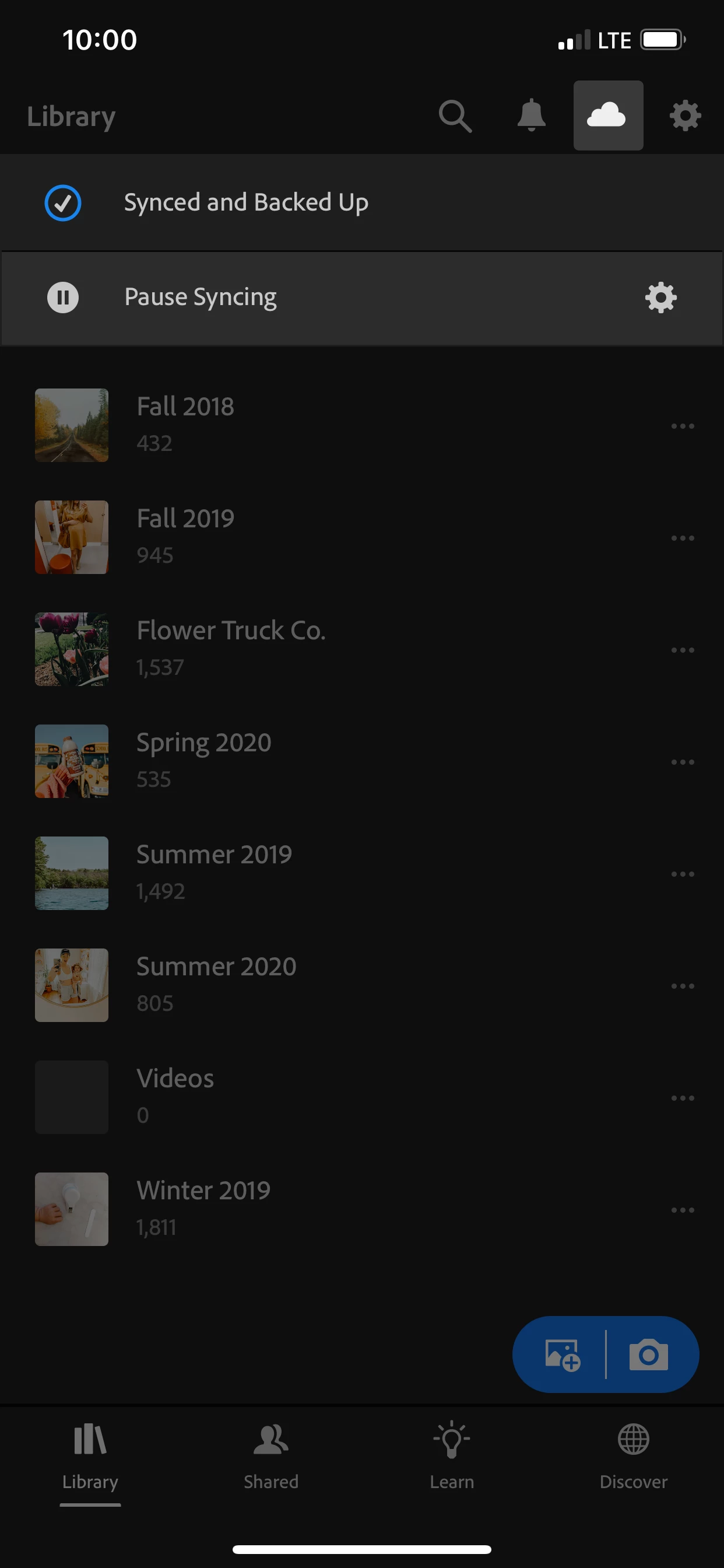Show more options for Flower Truck Co.
The height and width of the screenshot is (1568, 724).
682,649
